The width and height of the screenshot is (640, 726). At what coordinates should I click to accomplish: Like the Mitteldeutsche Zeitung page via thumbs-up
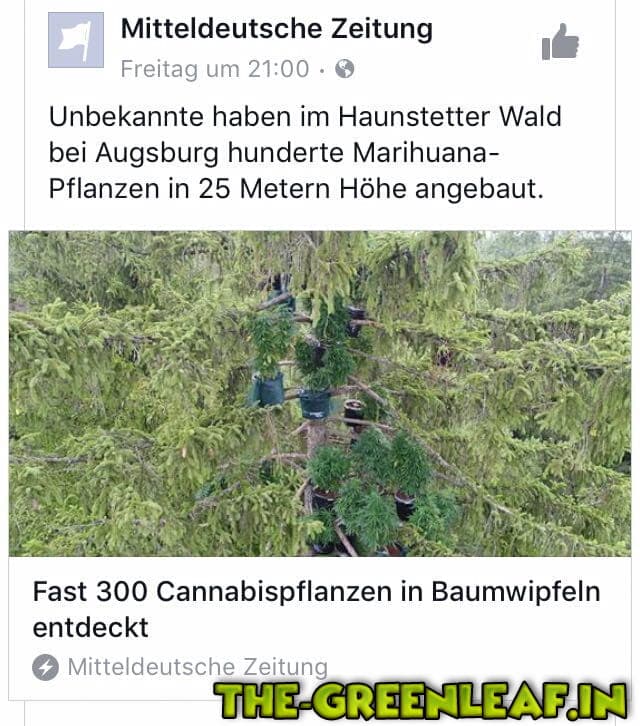560,42
